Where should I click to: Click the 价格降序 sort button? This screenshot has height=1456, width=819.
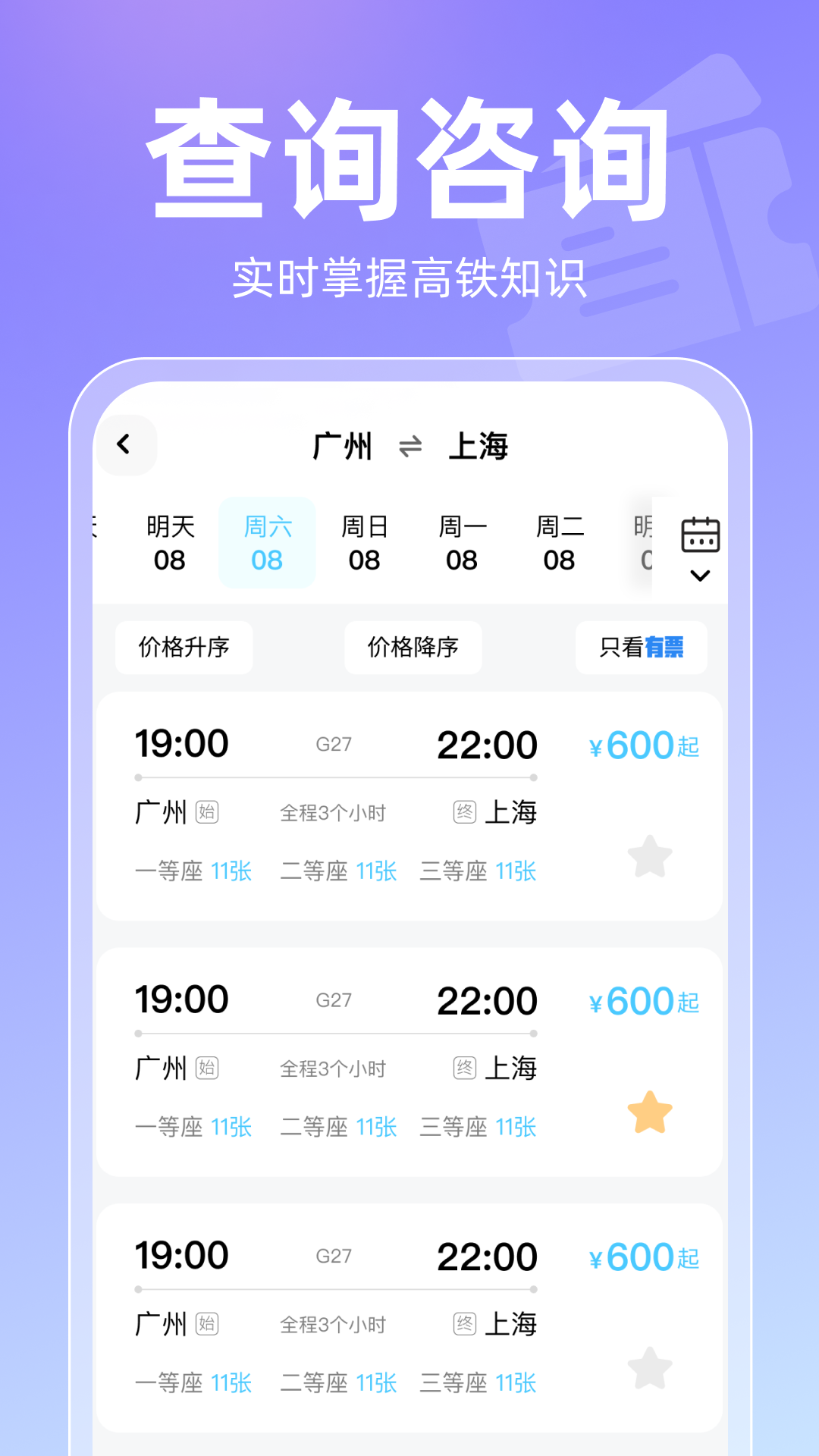(x=413, y=647)
